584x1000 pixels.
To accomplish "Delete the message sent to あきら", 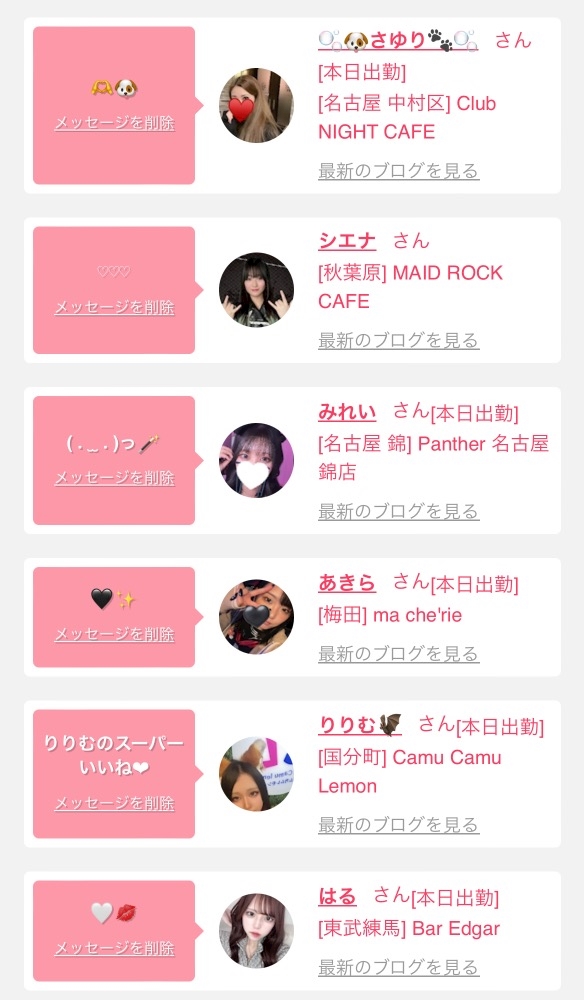I will pos(115,634).
